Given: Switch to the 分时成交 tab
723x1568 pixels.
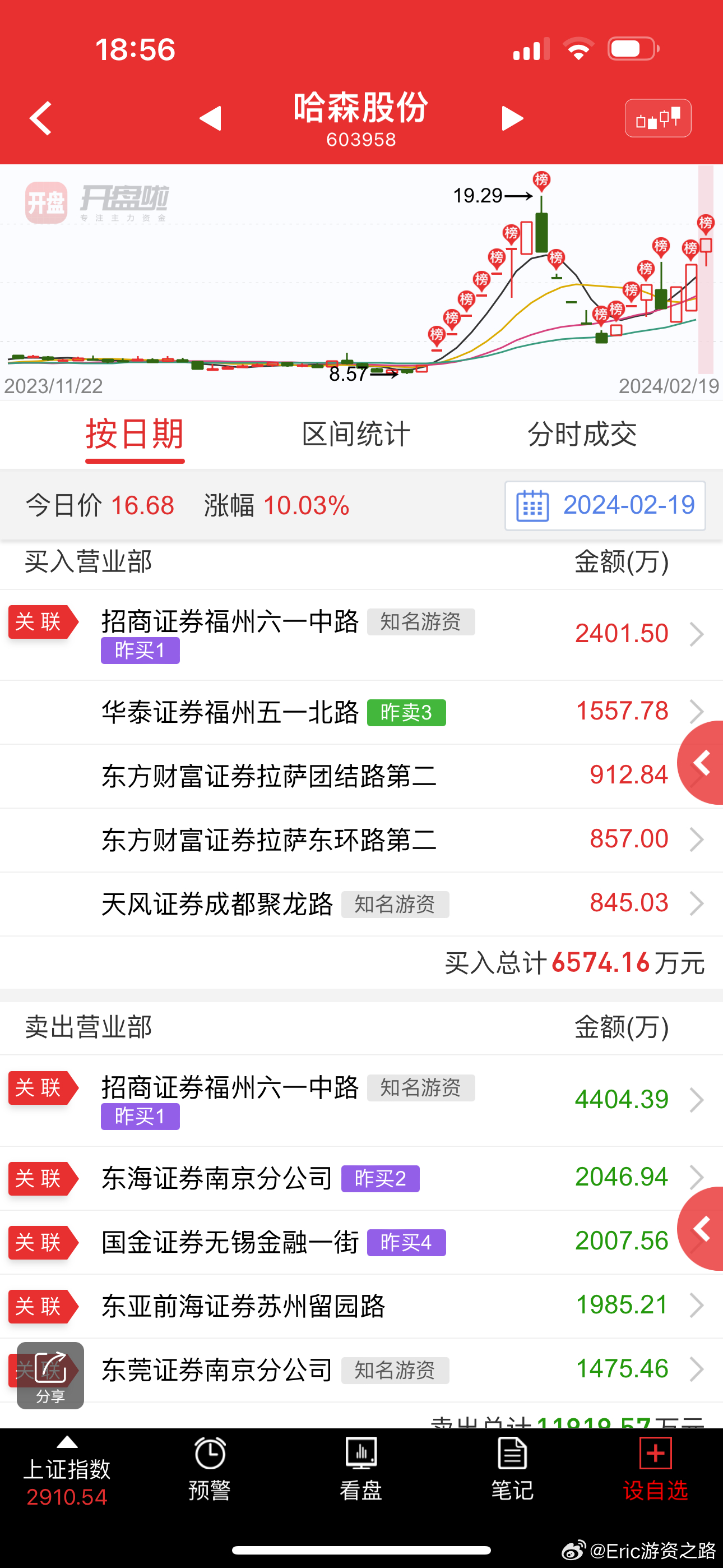Looking at the screenshot, I should tap(582, 435).
